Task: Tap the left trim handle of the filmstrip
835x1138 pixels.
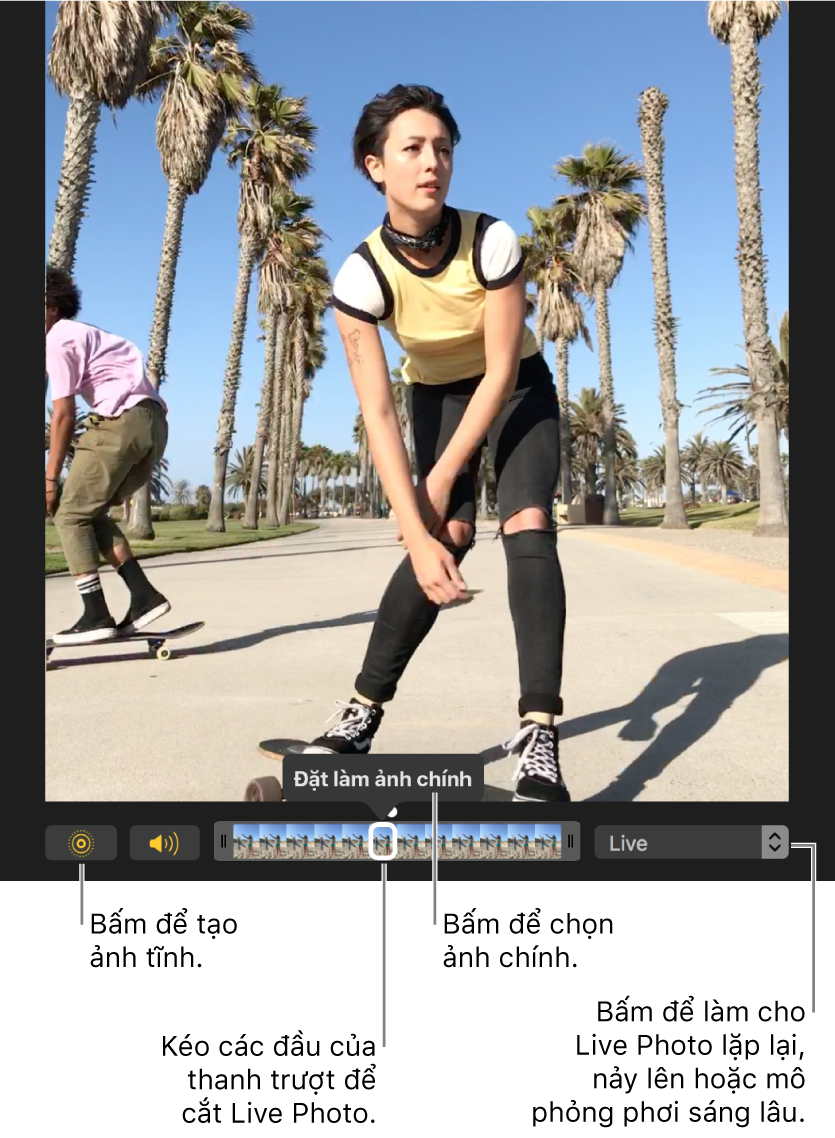Action: 224,842
